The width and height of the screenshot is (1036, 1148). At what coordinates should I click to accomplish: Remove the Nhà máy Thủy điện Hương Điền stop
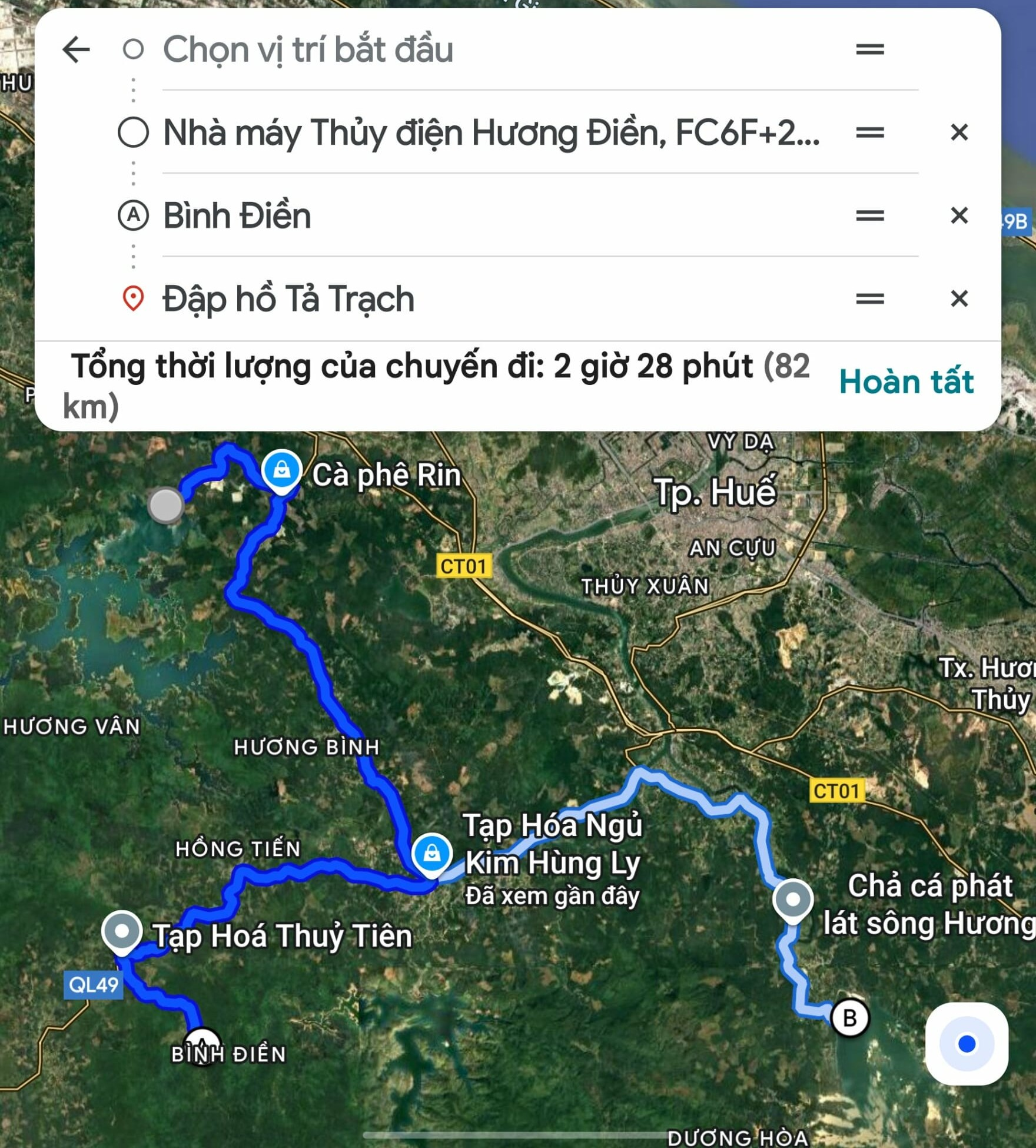pyautogui.click(x=959, y=132)
